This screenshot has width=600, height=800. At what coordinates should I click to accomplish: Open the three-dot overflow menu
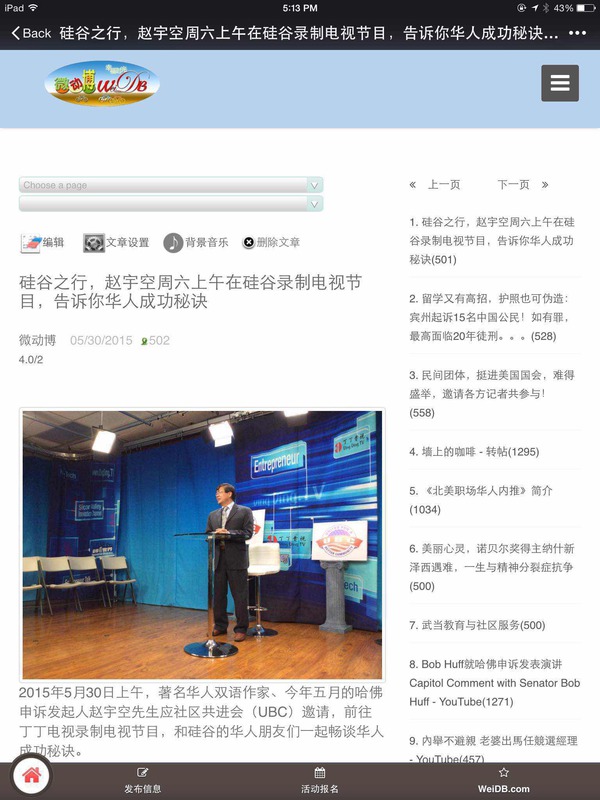tap(577, 33)
